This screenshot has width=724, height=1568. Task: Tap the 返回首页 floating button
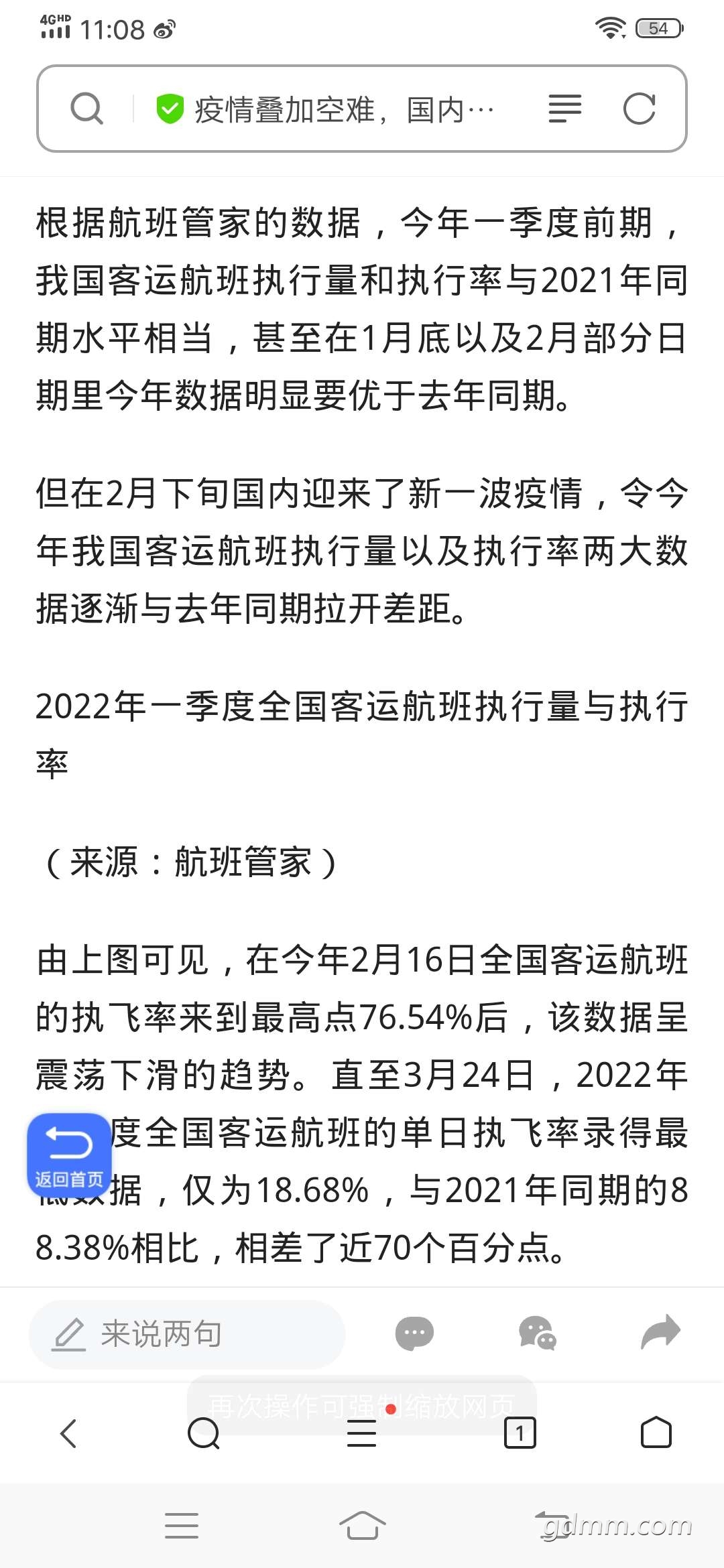click(x=69, y=1155)
